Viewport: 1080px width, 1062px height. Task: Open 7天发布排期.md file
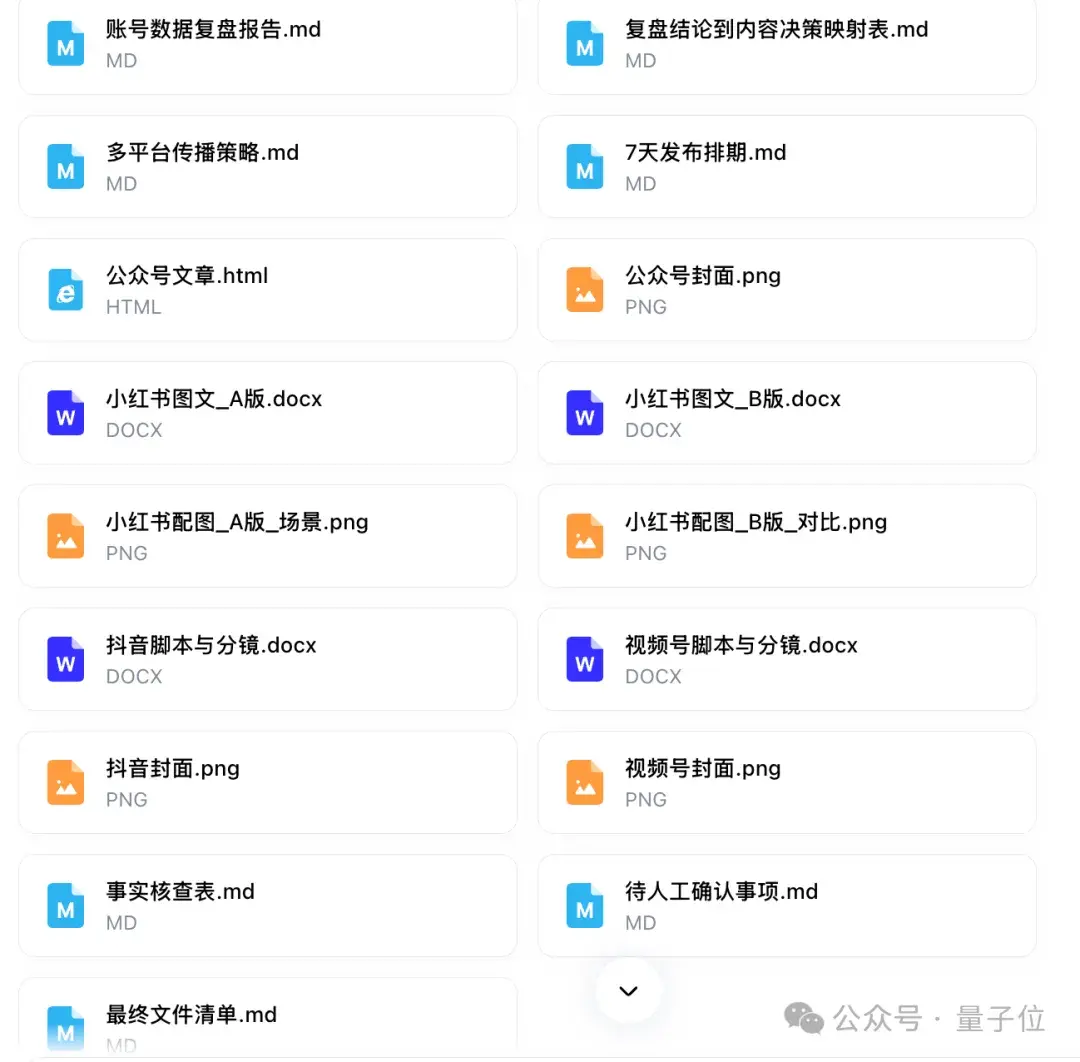pyautogui.click(x=787, y=167)
